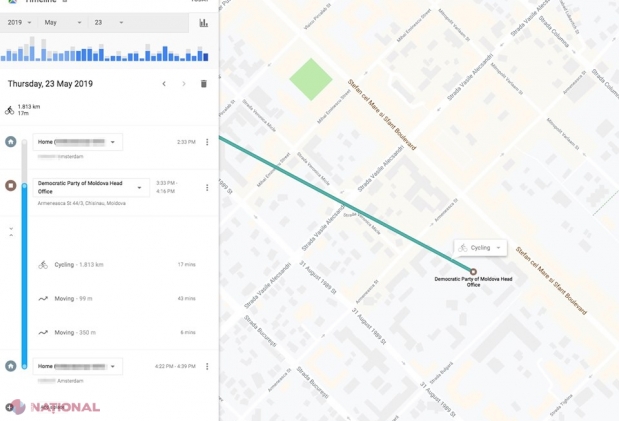Tap the Democratic Party Head Office map marker

[473, 271]
